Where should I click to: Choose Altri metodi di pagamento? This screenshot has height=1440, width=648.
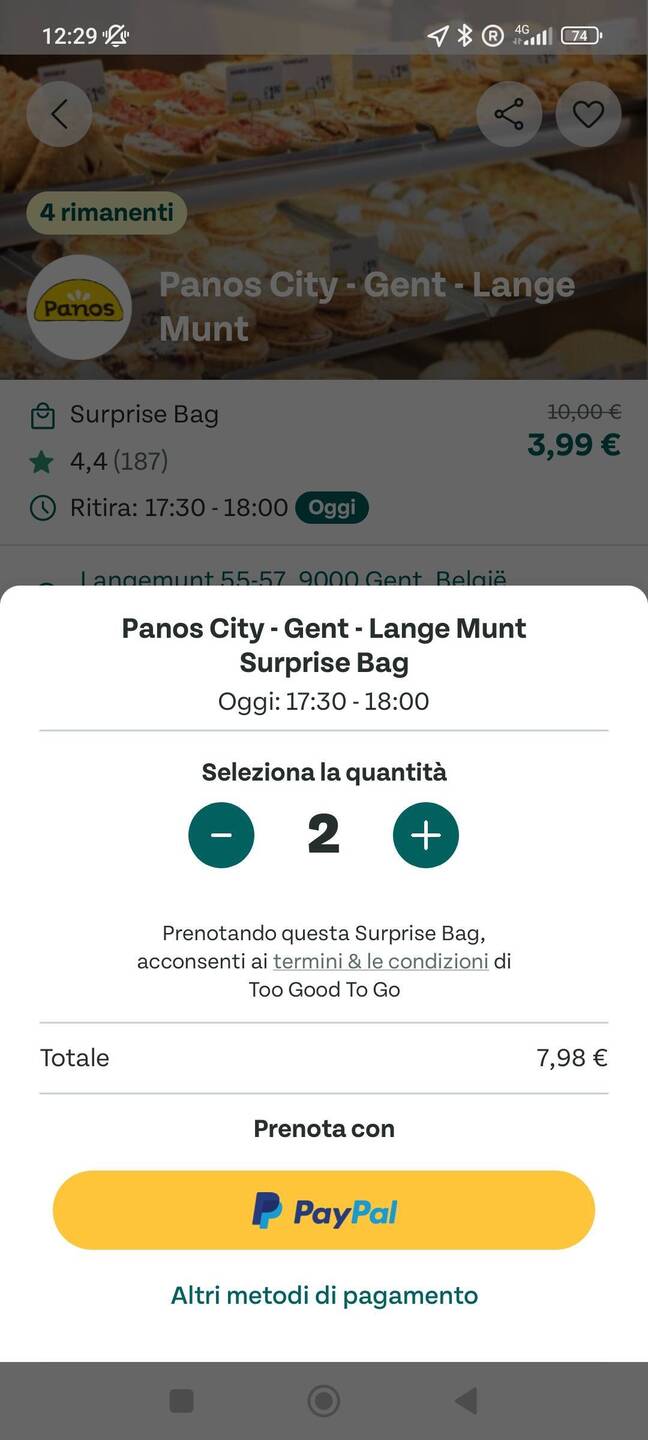coord(324,1295)
